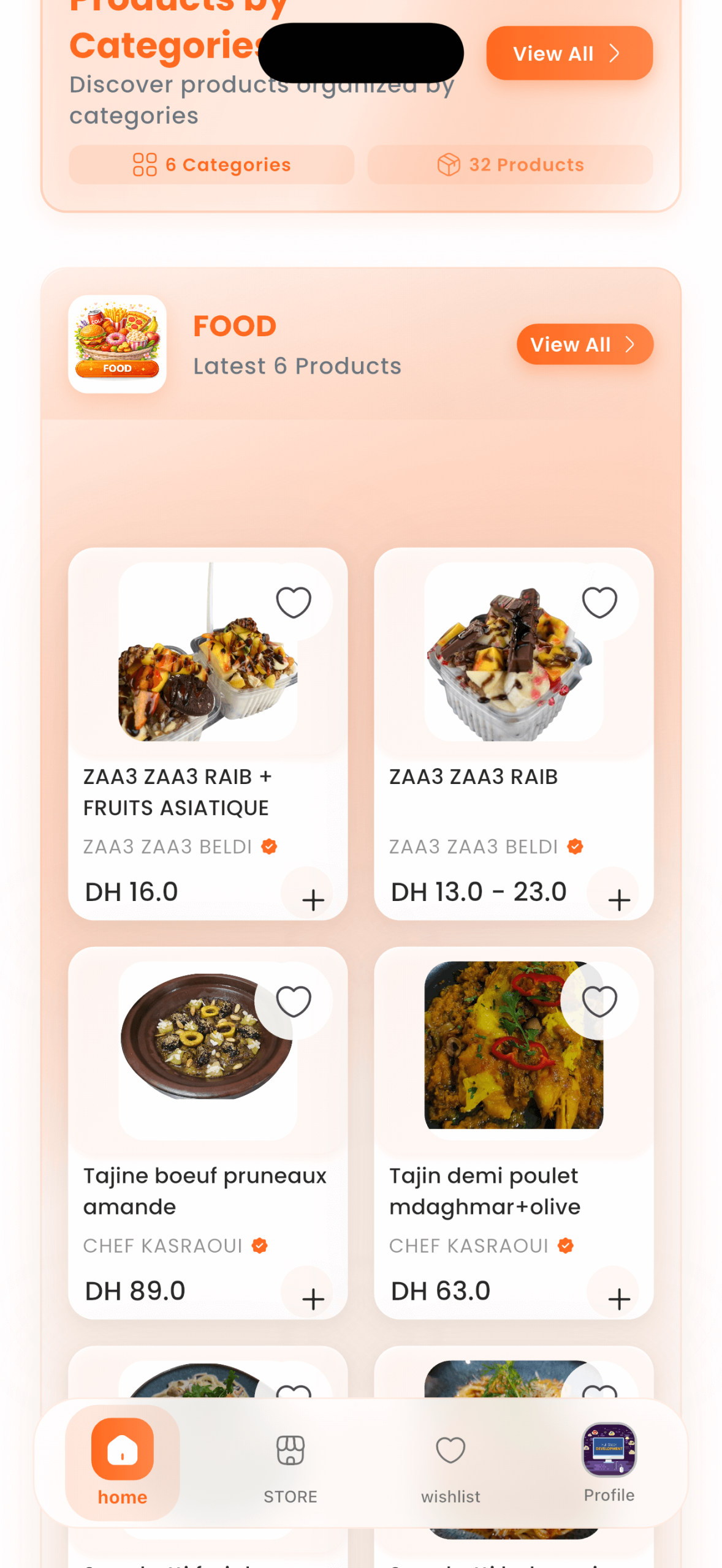The image size is (722, 1568).
Task: View all products by categories
Action: [568, 53]
